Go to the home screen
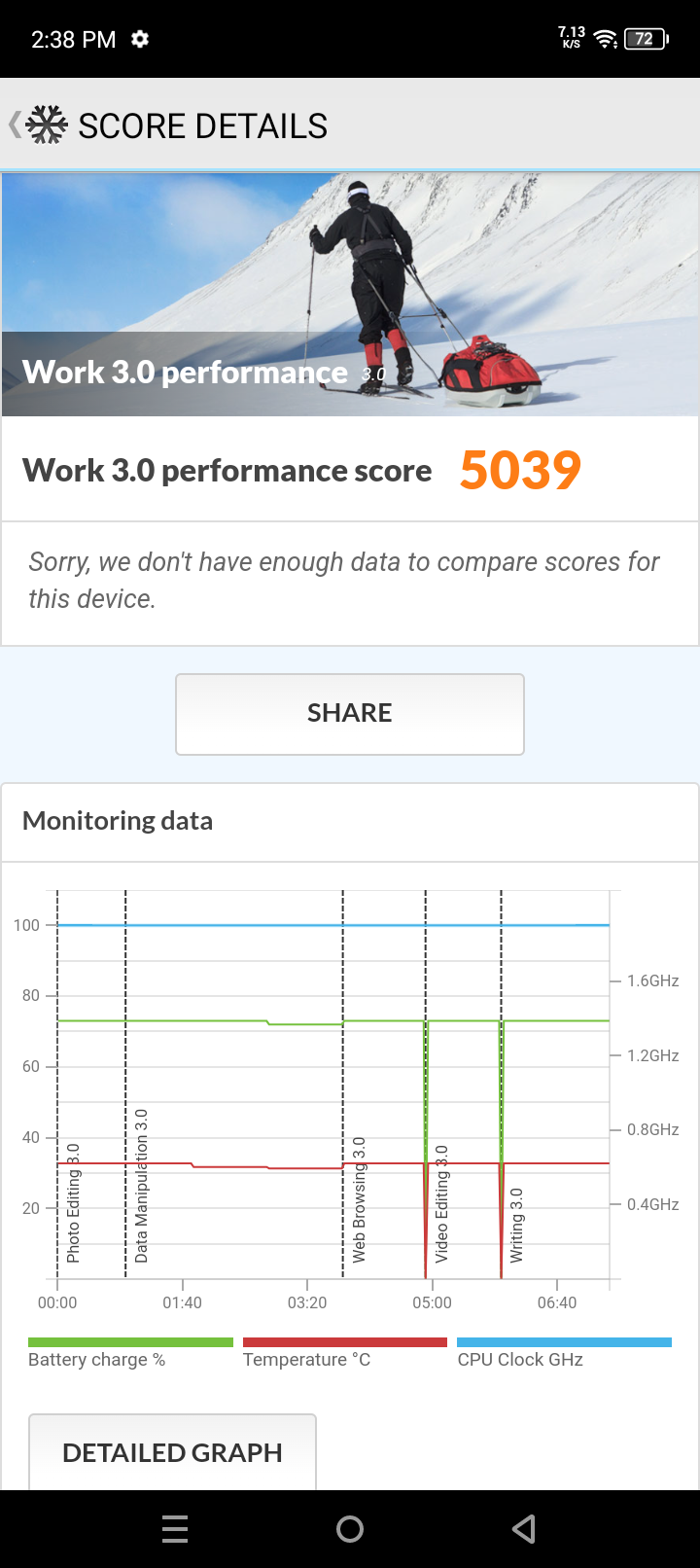The image size is (700, 1568). click(350, 1529)
